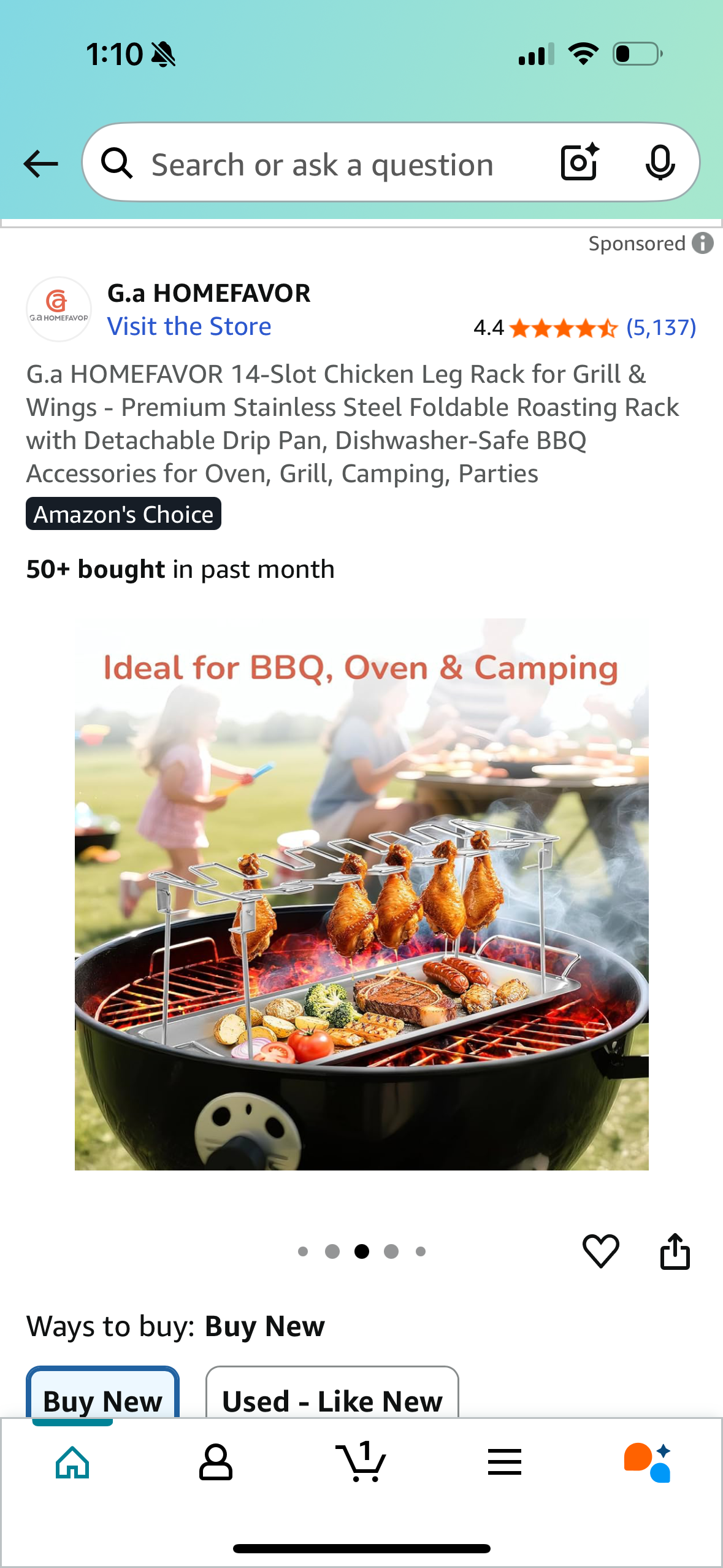Select the Buy New option
Screen dimensions: 723x1568
point(102,1397)
